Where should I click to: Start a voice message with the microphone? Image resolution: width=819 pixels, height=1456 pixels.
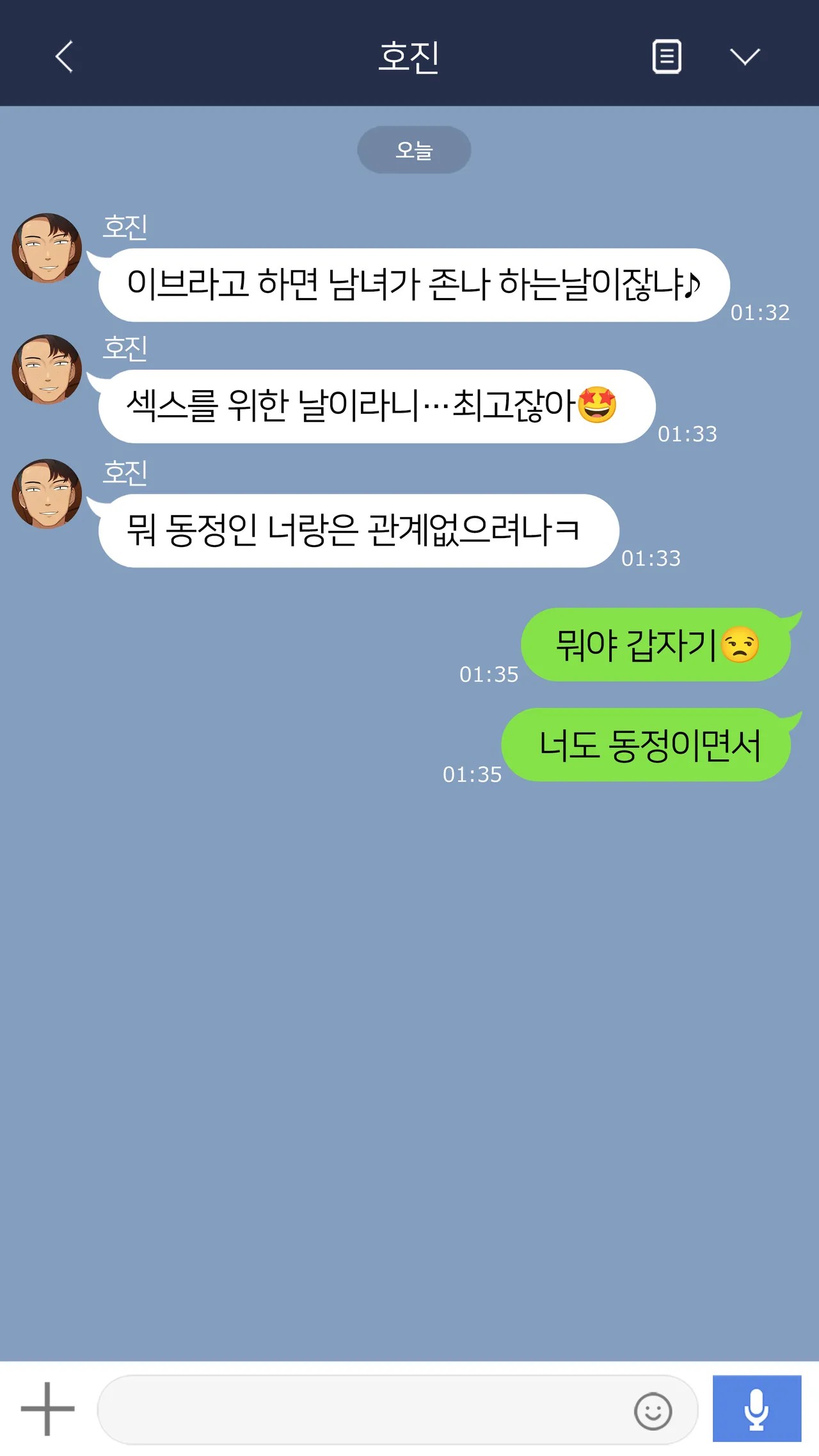coord(757,1409)
